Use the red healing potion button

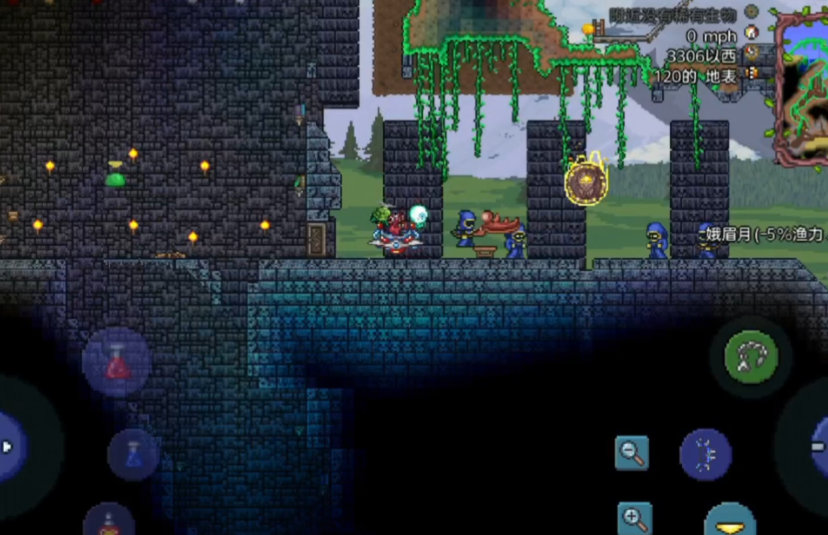pyautogui.click(x=117, y=362)
